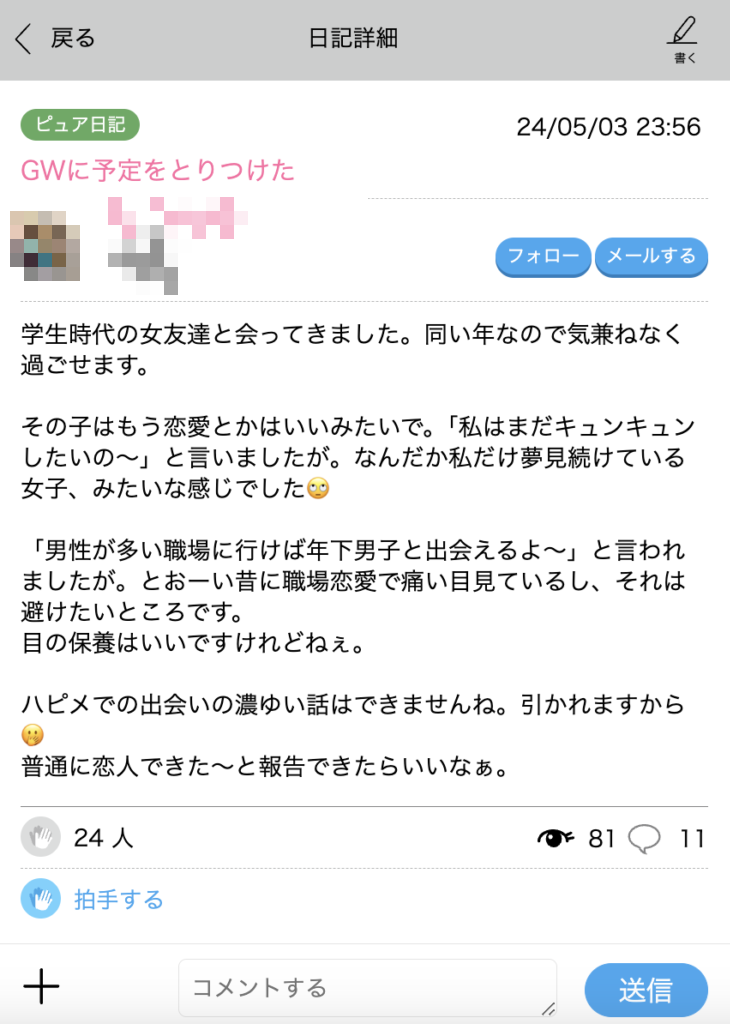
Task: Send the comment with 送信
Action: click(645, 990)
